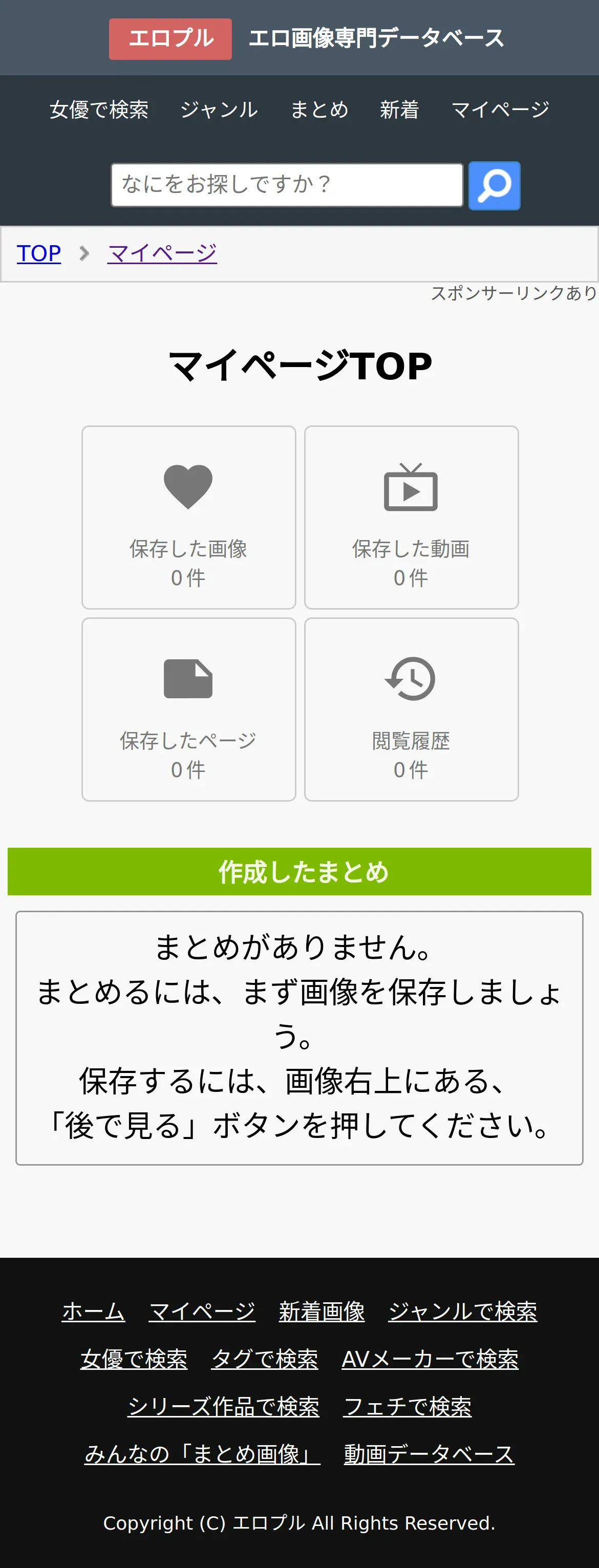Open 女優で検索 in the top menu
This screenshot has width=599, height=1568.
(x=99, y=110)
